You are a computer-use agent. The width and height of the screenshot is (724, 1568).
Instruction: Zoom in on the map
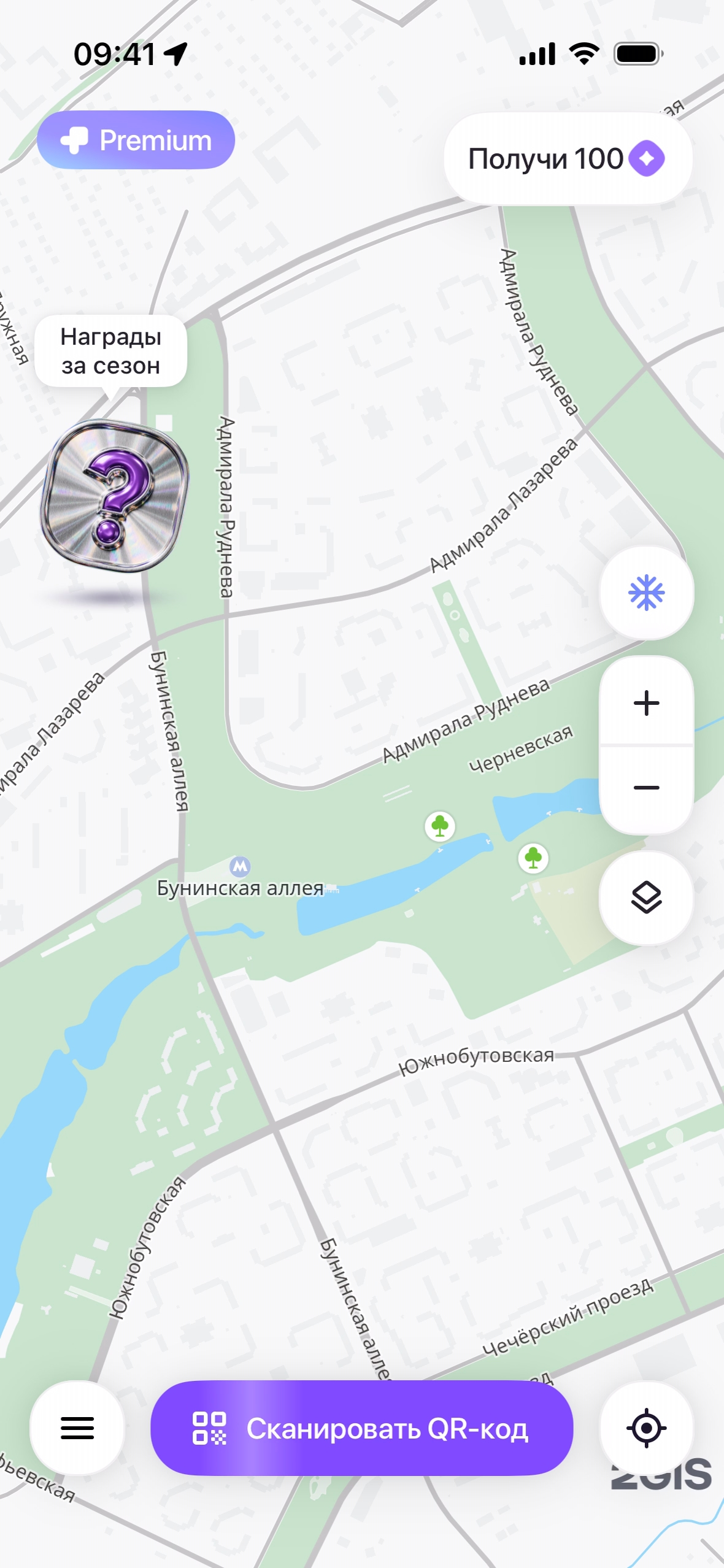[646, 703]
